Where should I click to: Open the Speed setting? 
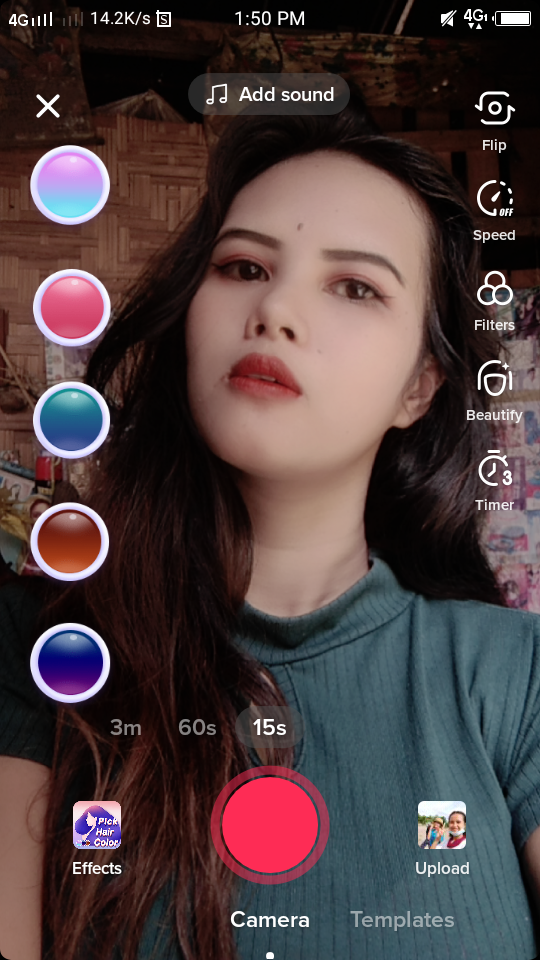[x=494, y=211]
